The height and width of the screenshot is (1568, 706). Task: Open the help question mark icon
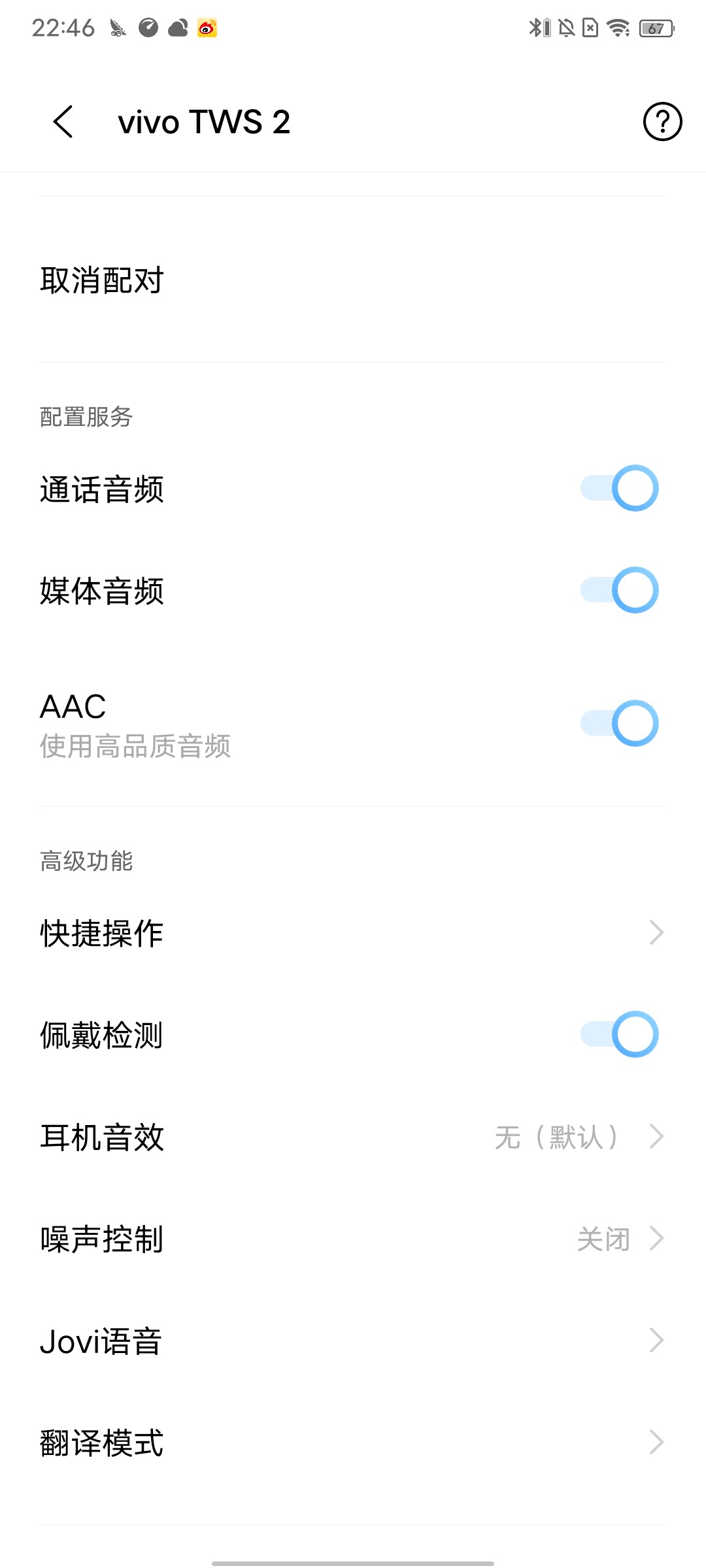(662, 122)
